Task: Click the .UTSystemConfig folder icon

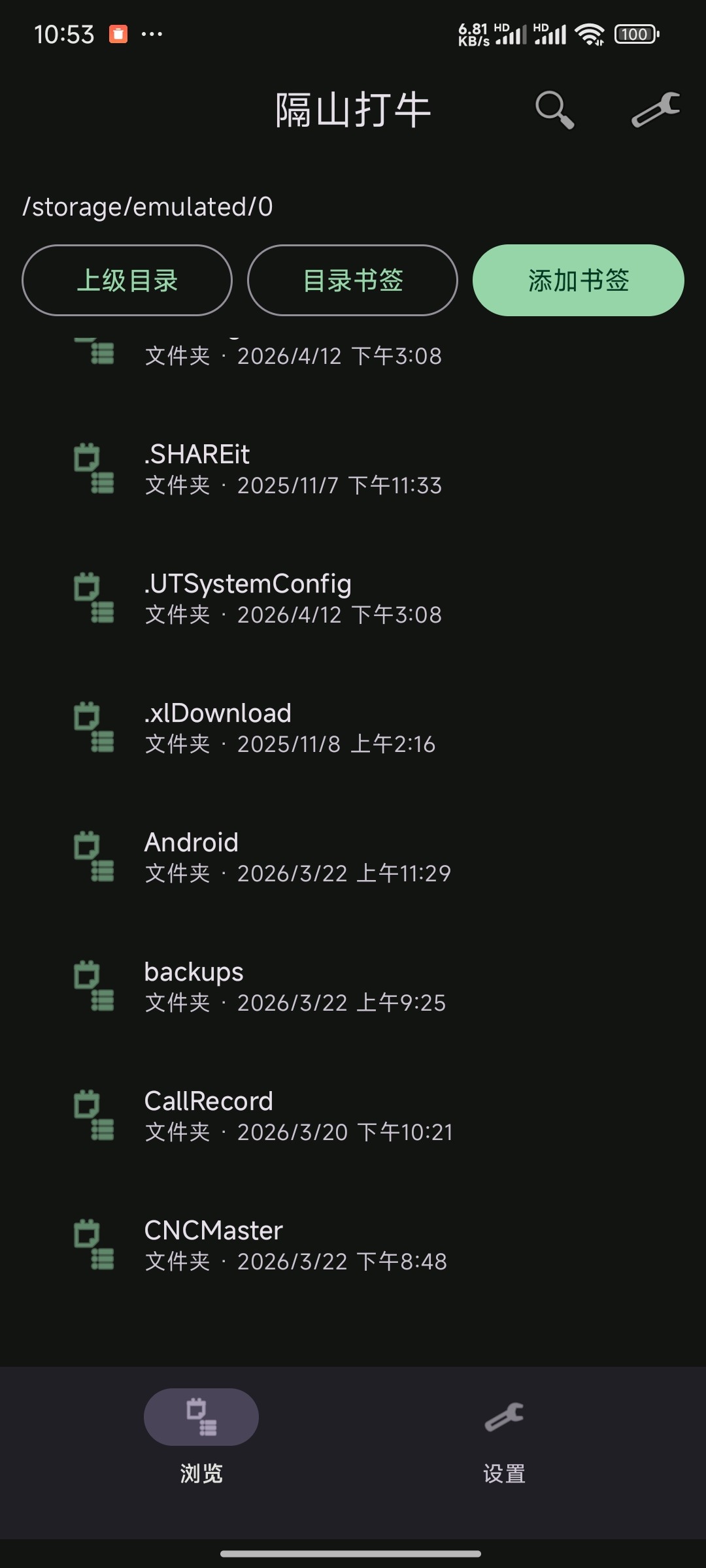Action: pos(95,598)
